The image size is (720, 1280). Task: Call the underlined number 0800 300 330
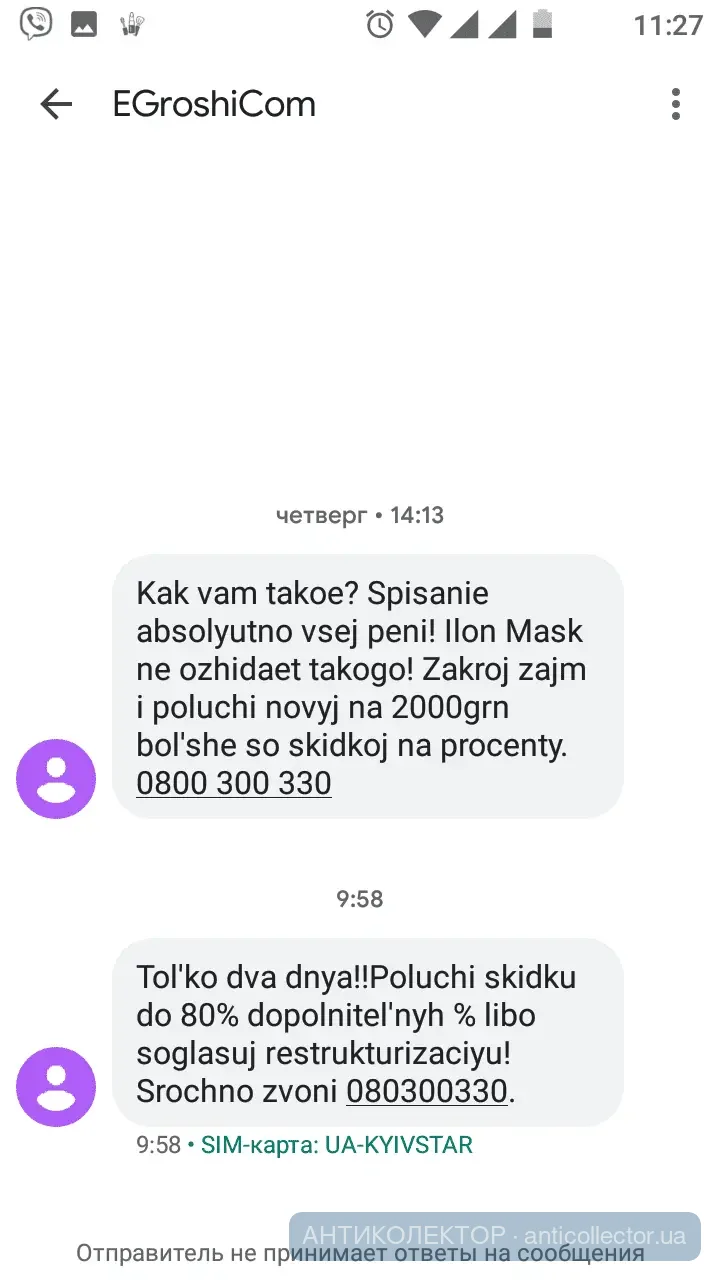tap(233, 783)
